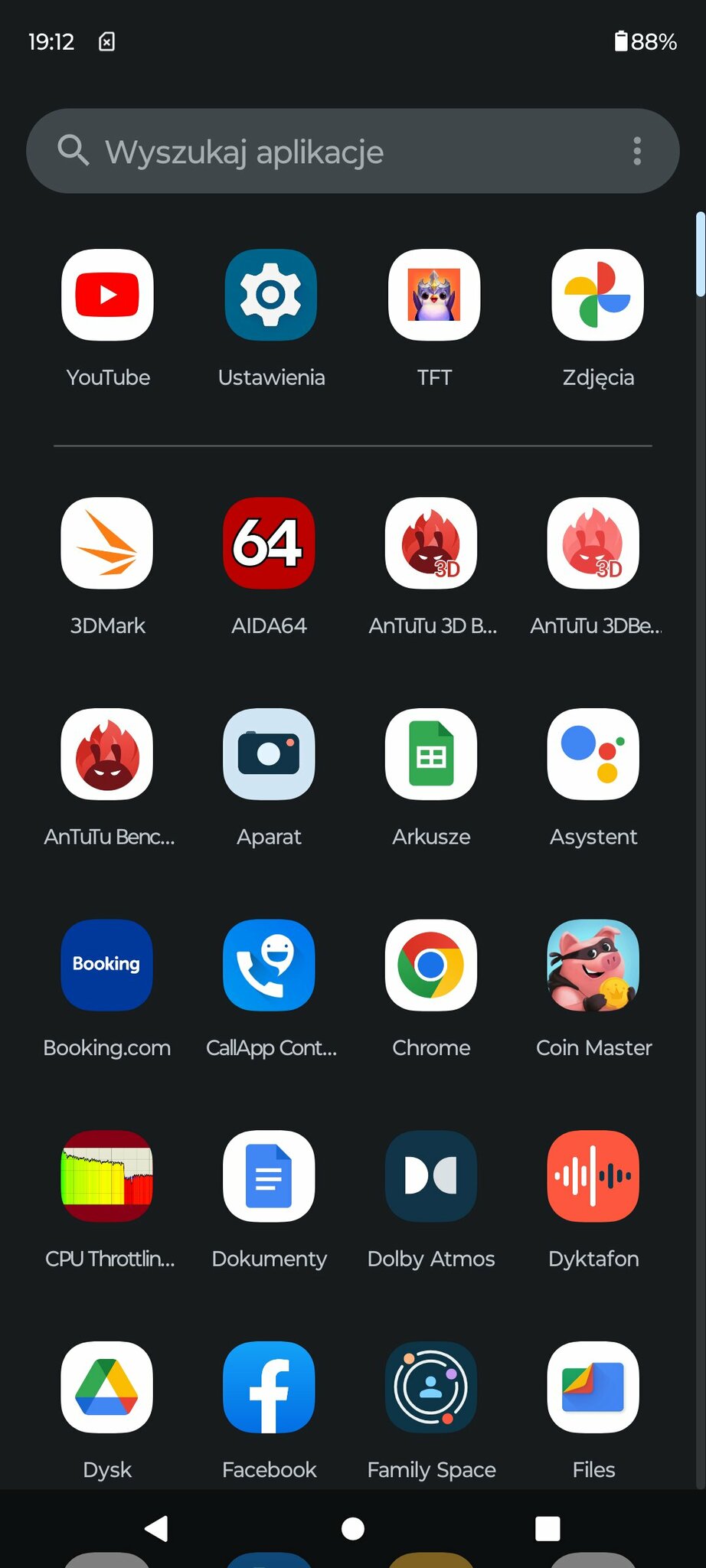Open AIDA64 app
Screen dimensions: 706x1568
click(269, 544)
